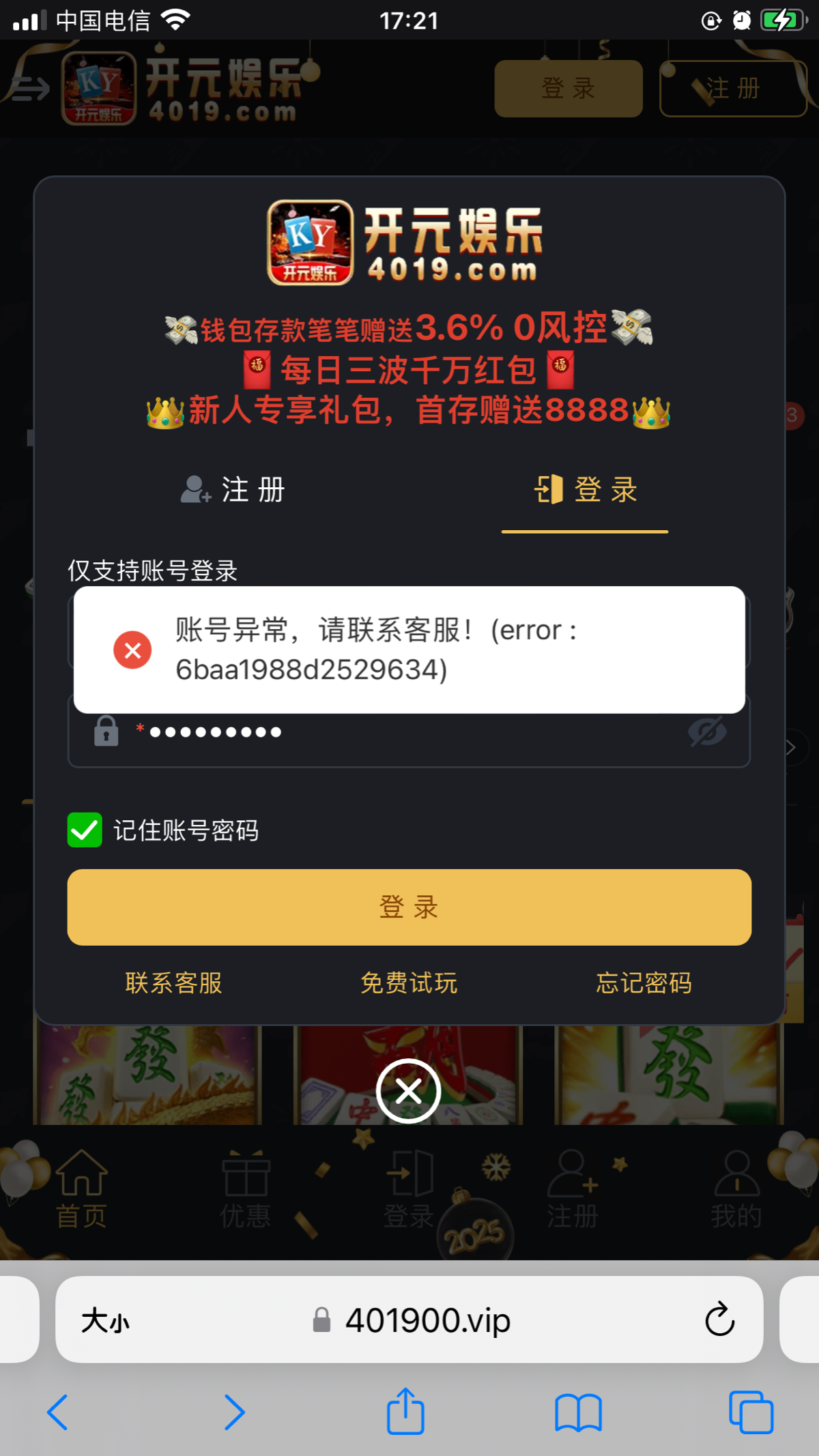This screenshot has height=1456, width=819.
Task: Go forward in Safari
Action: pyautogui.click(x=234, y=1412)
